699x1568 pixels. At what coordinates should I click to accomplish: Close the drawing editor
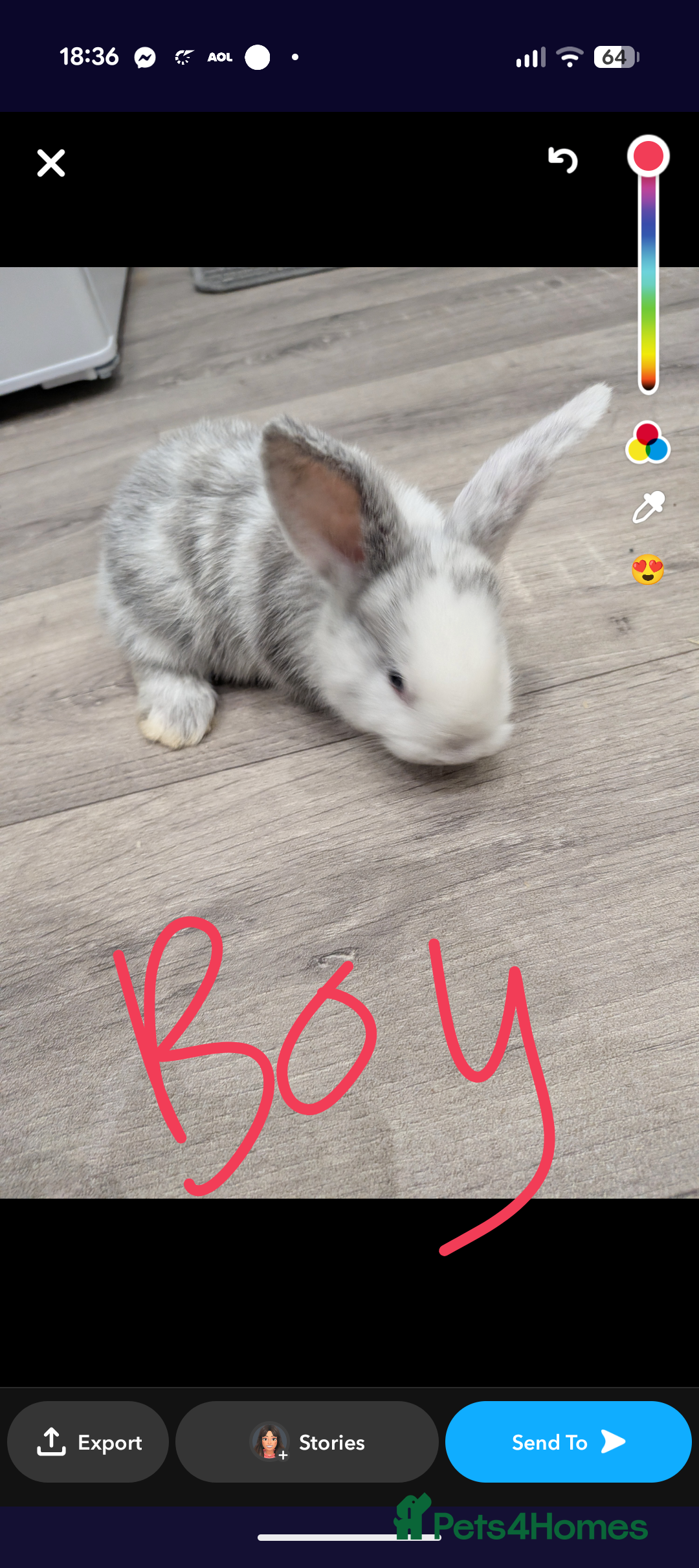tap(51, 163)
